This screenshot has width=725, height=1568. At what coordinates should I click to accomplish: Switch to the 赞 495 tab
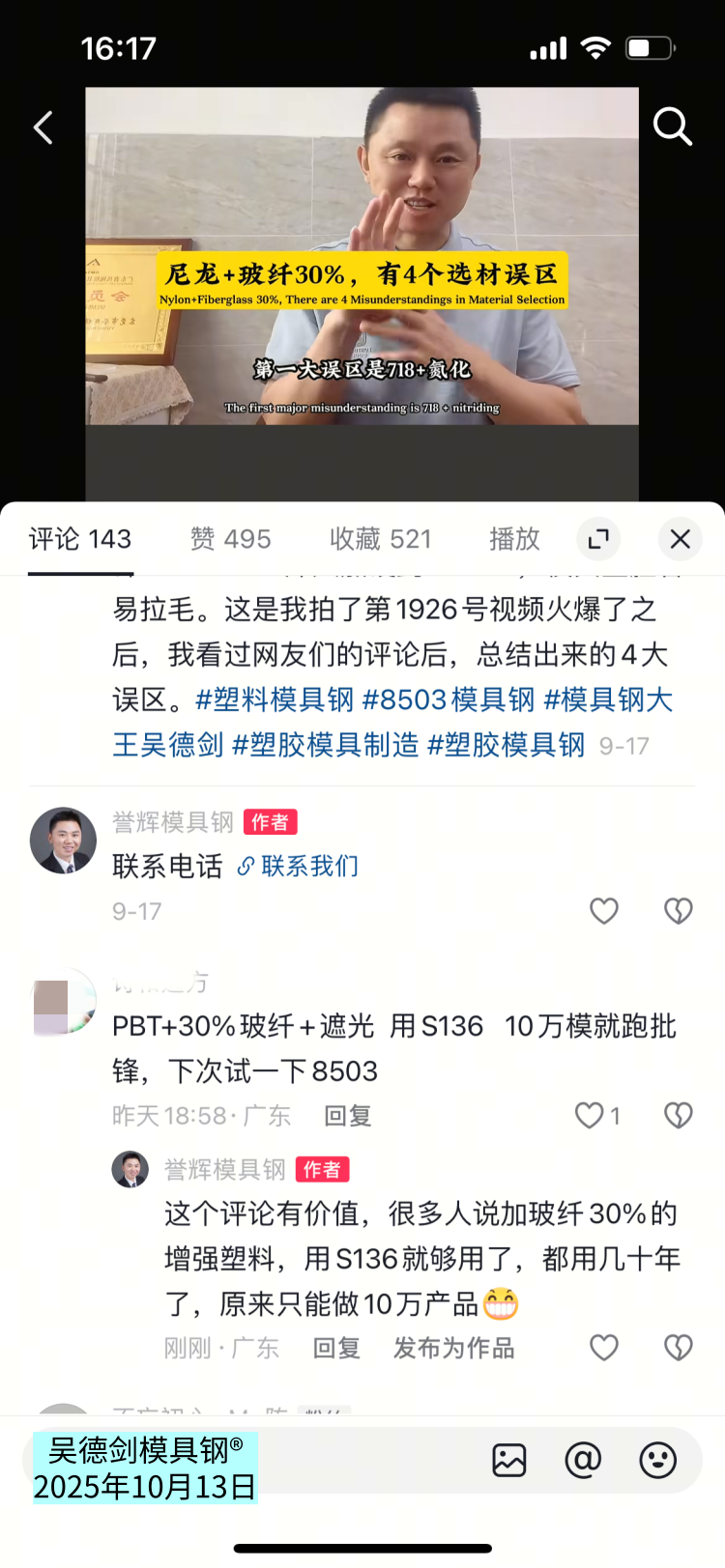pyautogui.click(x=230, y=539)
